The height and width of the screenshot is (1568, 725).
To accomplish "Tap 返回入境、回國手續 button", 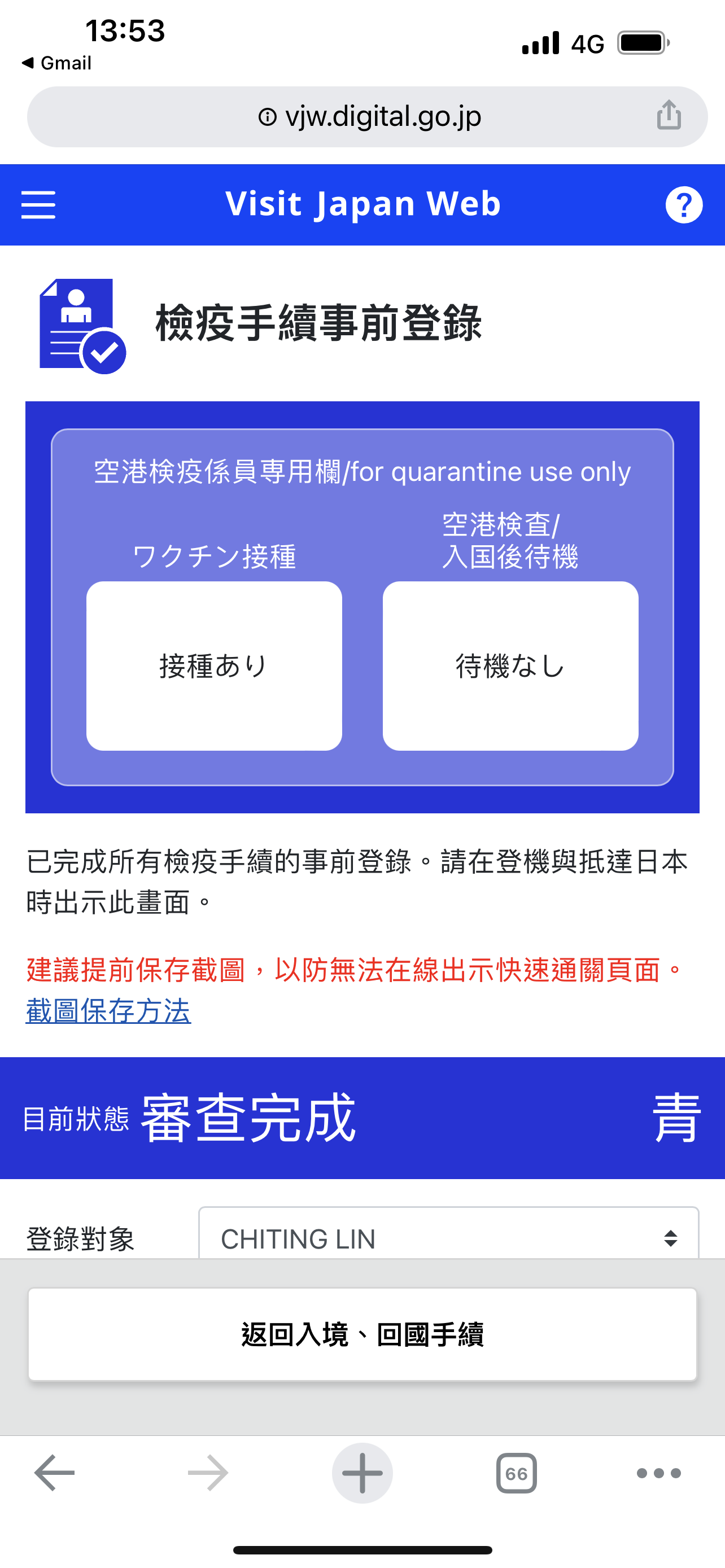I will (x=362, y=1334).
